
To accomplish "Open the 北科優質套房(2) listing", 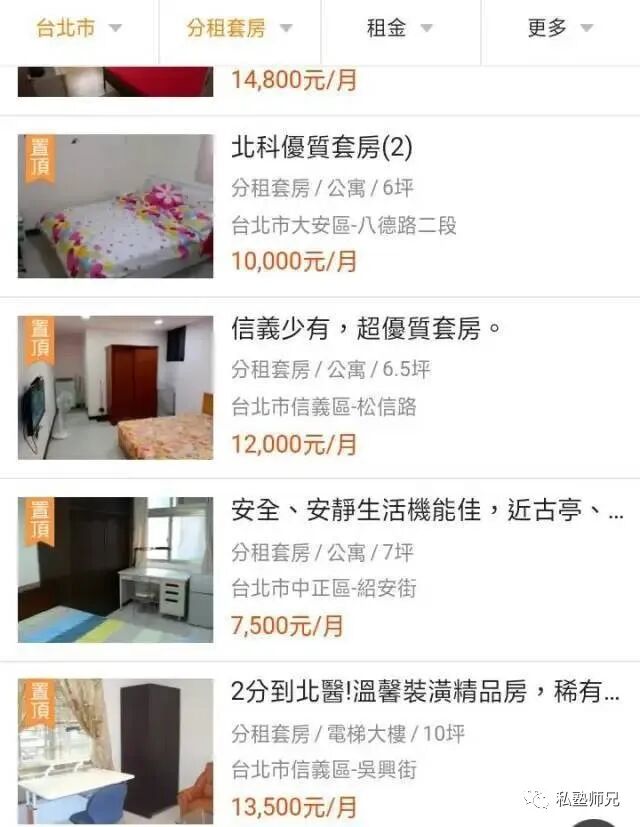I will tap(320, 206).
